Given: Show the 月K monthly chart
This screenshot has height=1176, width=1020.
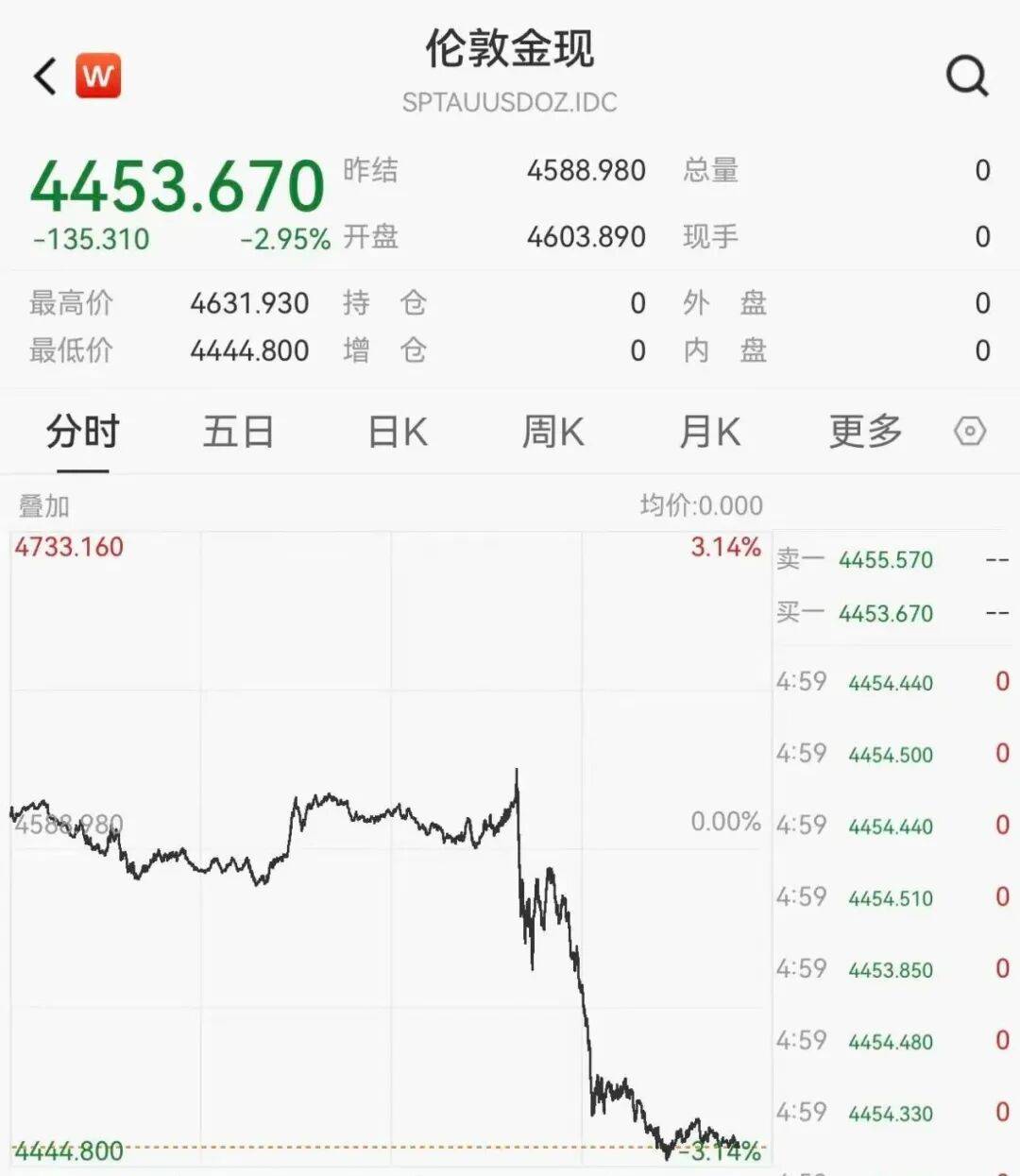Looking at the screenshot, I should coord(709,433).
